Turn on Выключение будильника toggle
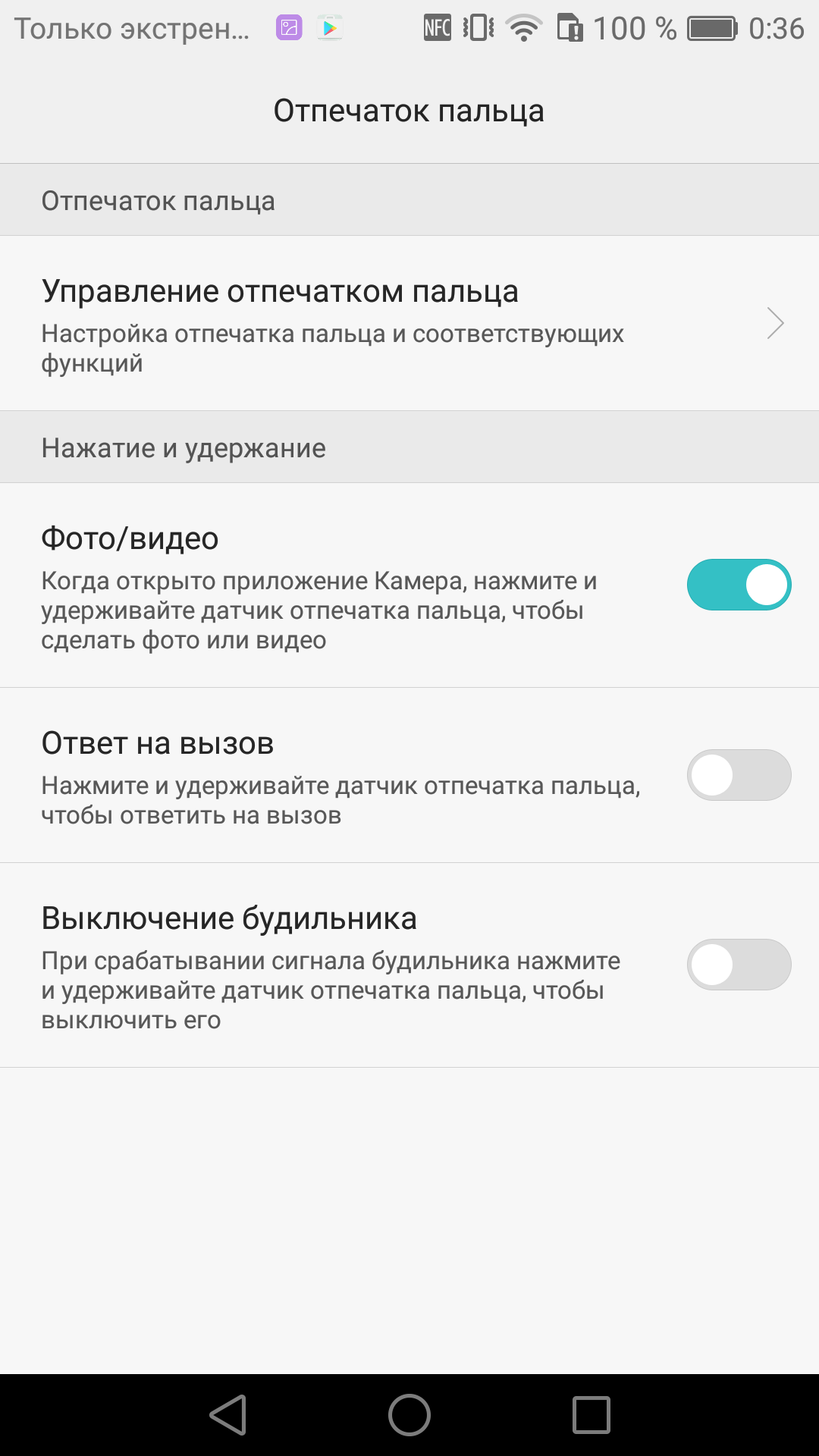Image resolution: width=819 pixels, height=1456 pixels. click(x=739, y=965)
